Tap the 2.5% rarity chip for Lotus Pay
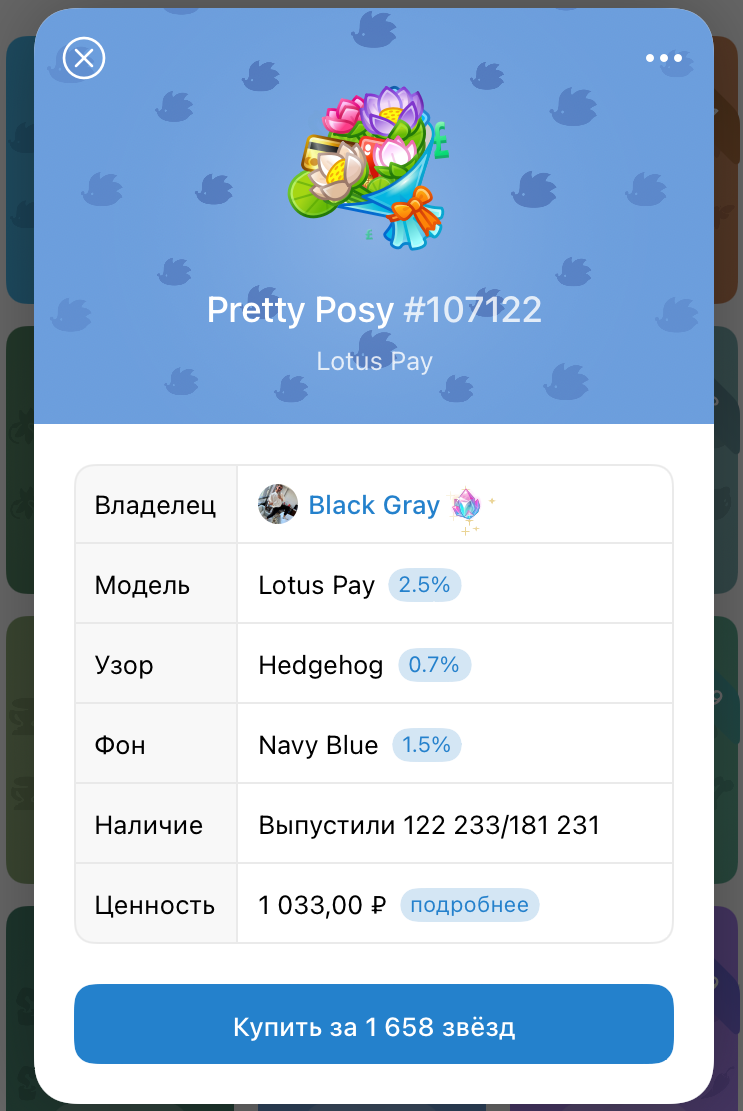The width and height of the screenshot is (743, 1111). 424,585
